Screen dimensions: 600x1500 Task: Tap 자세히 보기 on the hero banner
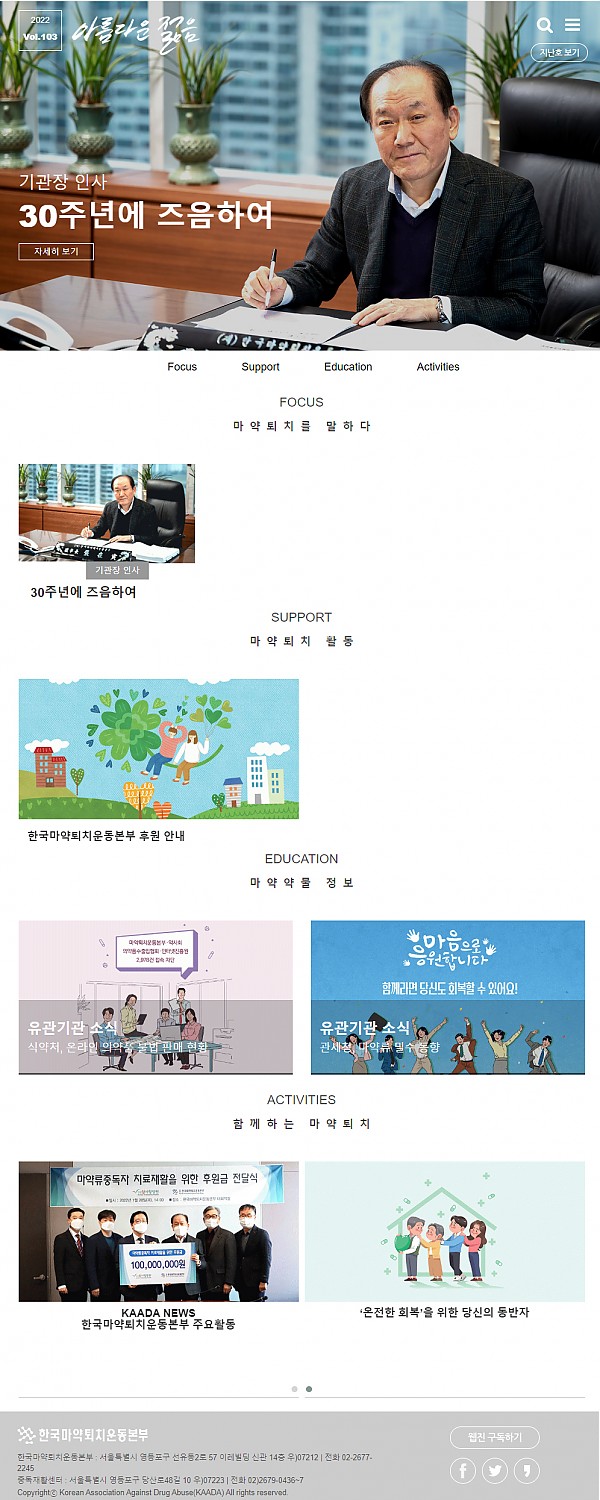point(56,251)
